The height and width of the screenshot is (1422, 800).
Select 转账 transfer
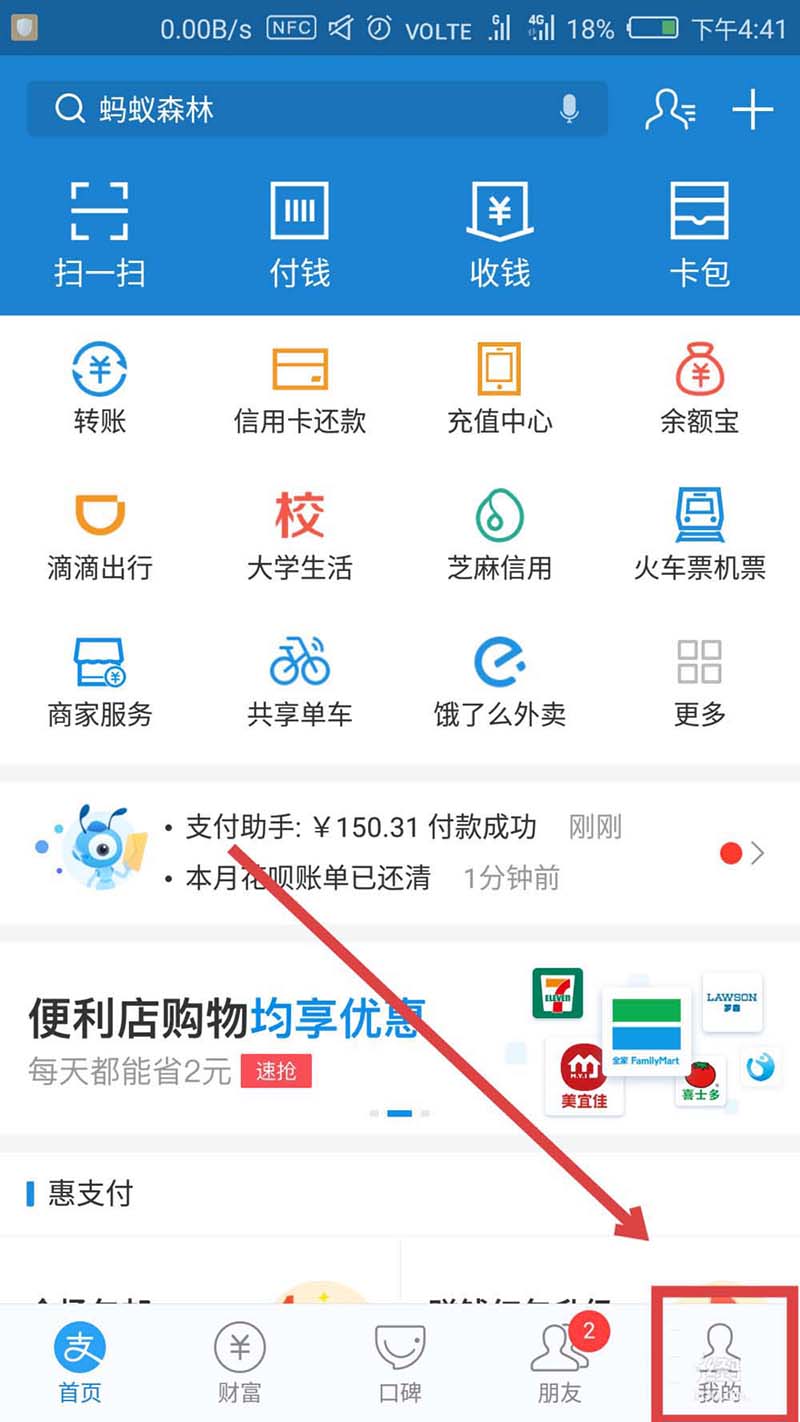click(x=100, y=387)
